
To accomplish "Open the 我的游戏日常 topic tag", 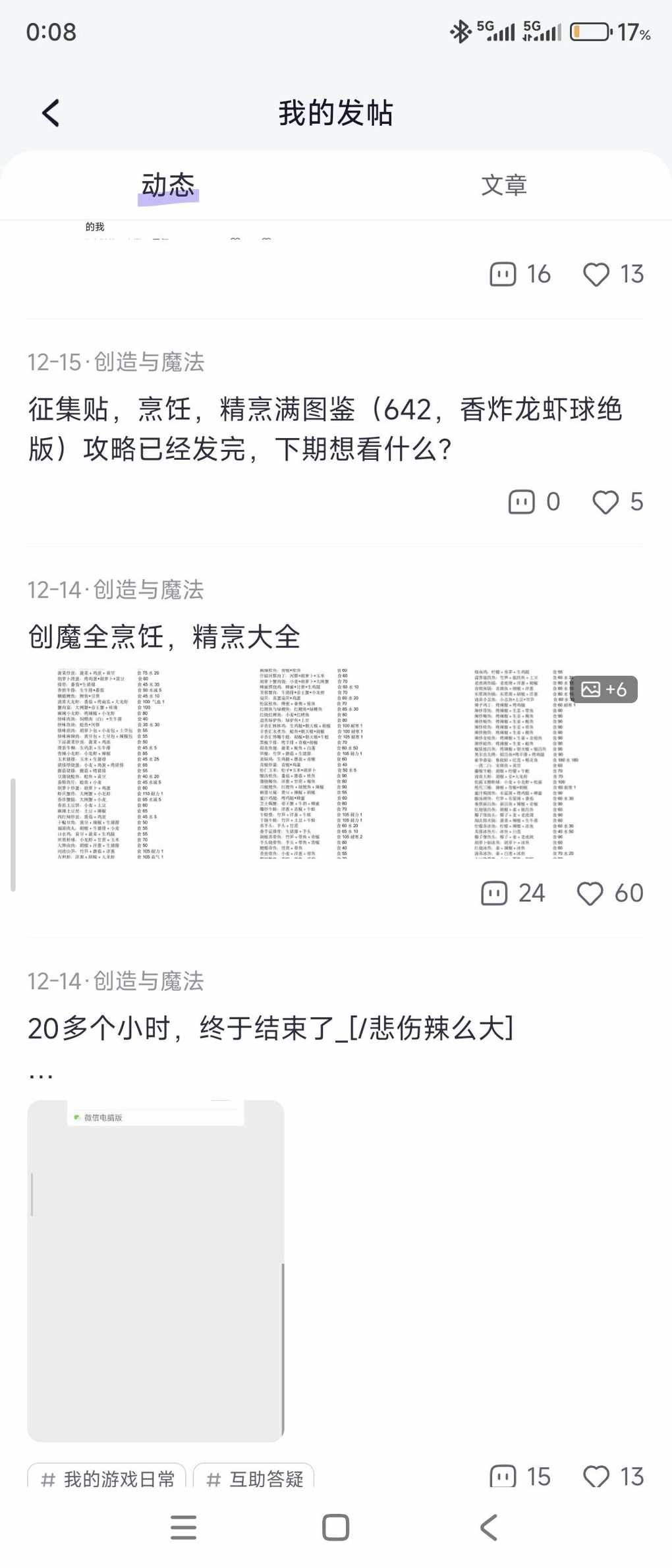I will pos(107,1478).
